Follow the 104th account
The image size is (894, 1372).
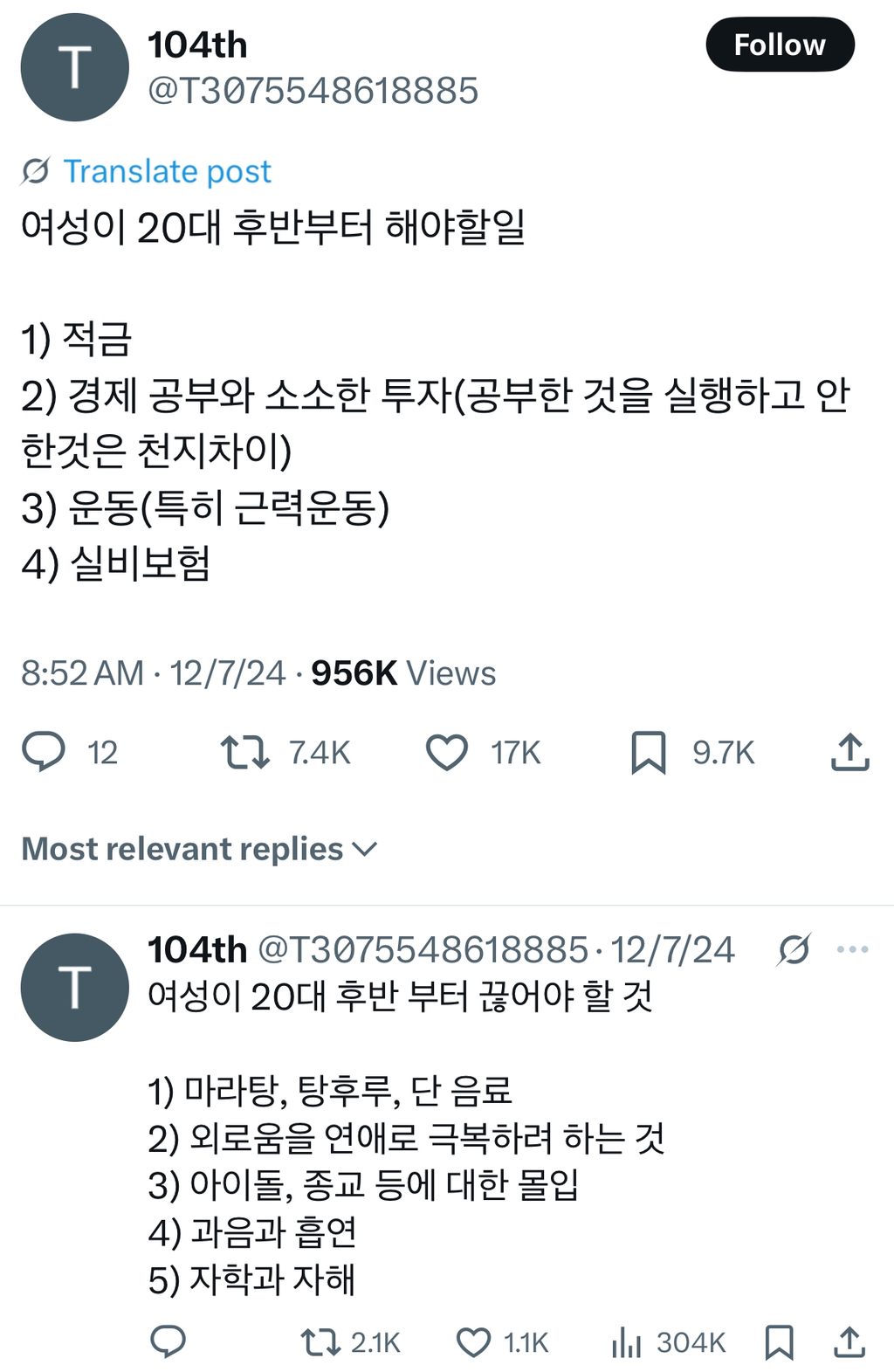(x=780, y=45)
